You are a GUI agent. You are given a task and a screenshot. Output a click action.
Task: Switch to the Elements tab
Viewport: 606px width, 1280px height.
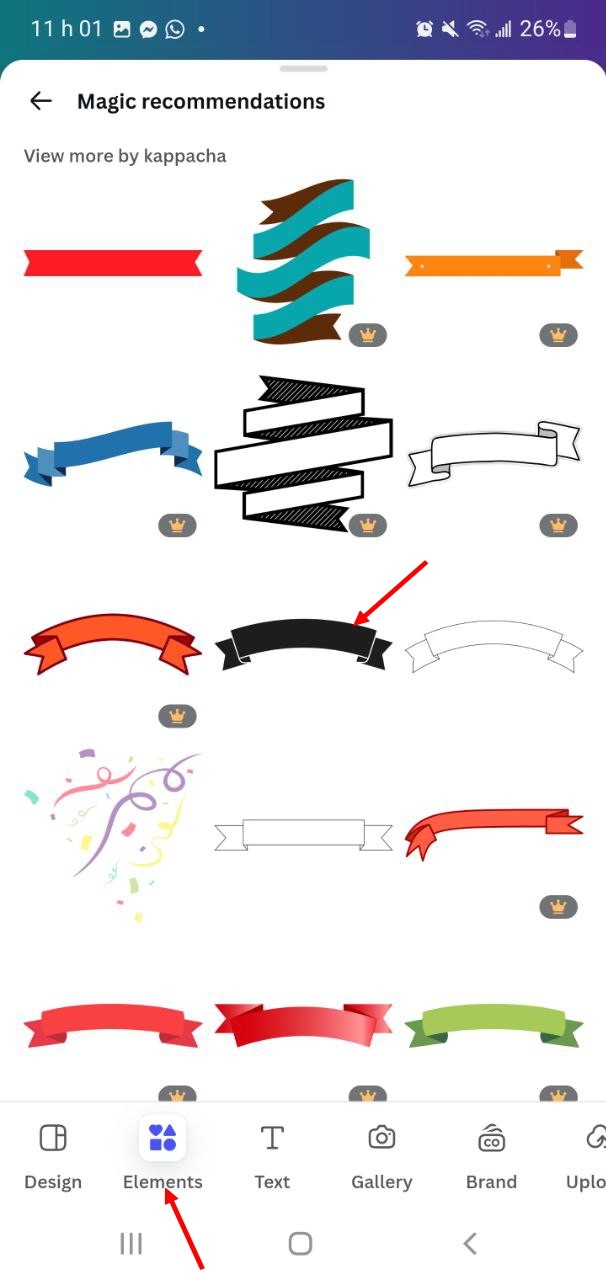pos(163,1157)
